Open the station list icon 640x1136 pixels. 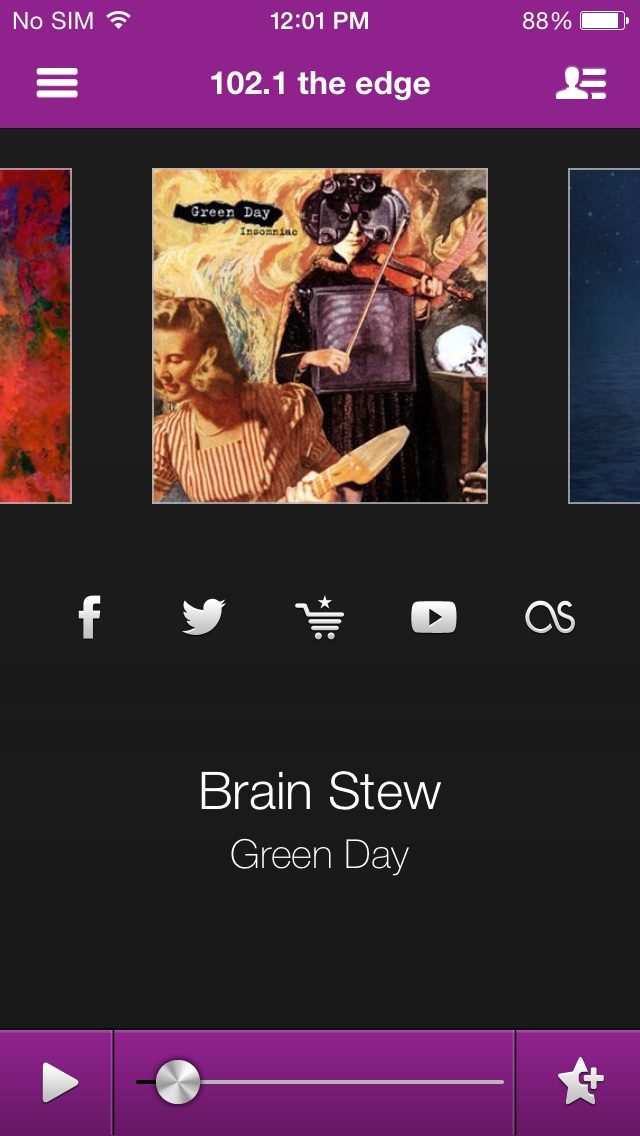[x=581, y=83]
